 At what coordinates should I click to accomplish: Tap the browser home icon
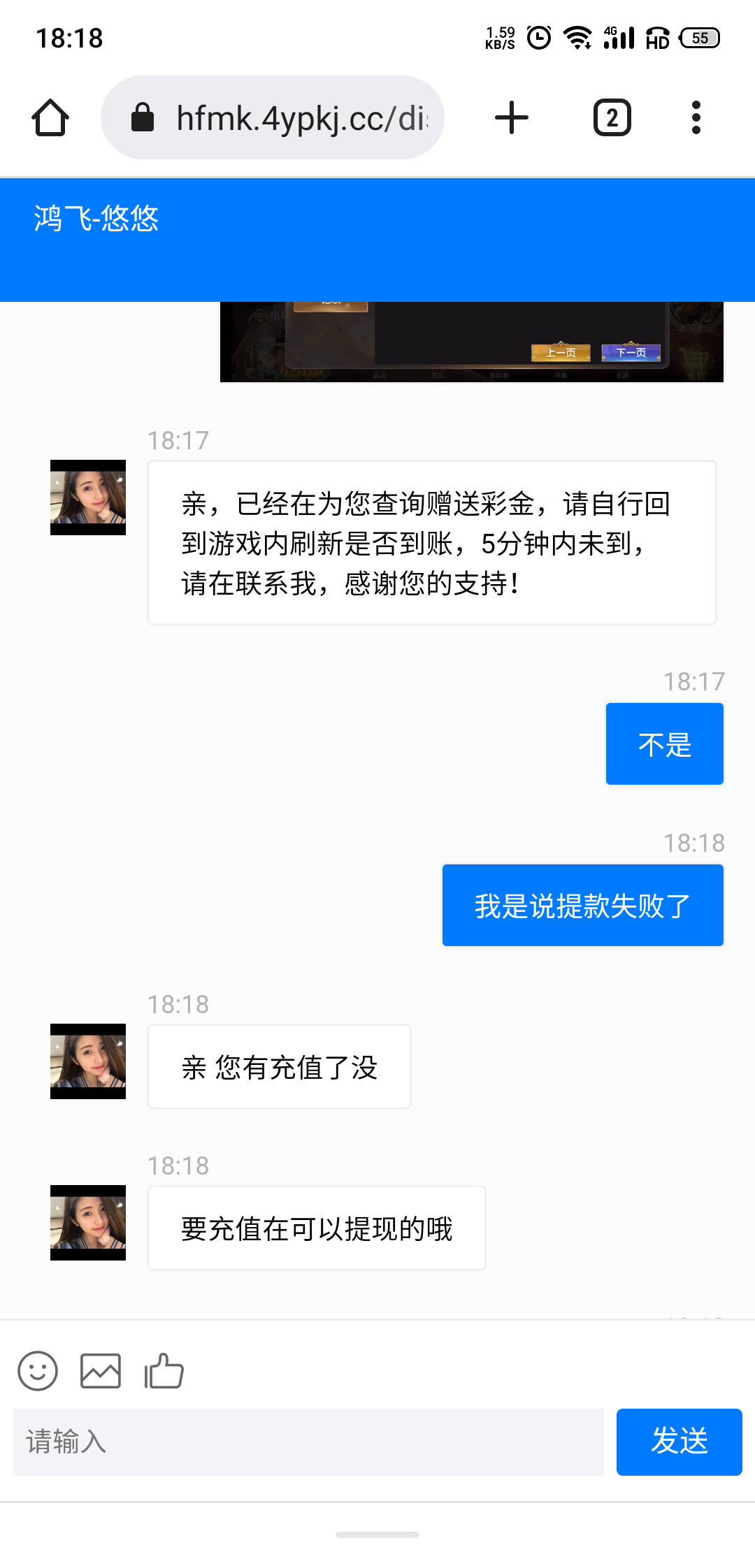[49, 117]
